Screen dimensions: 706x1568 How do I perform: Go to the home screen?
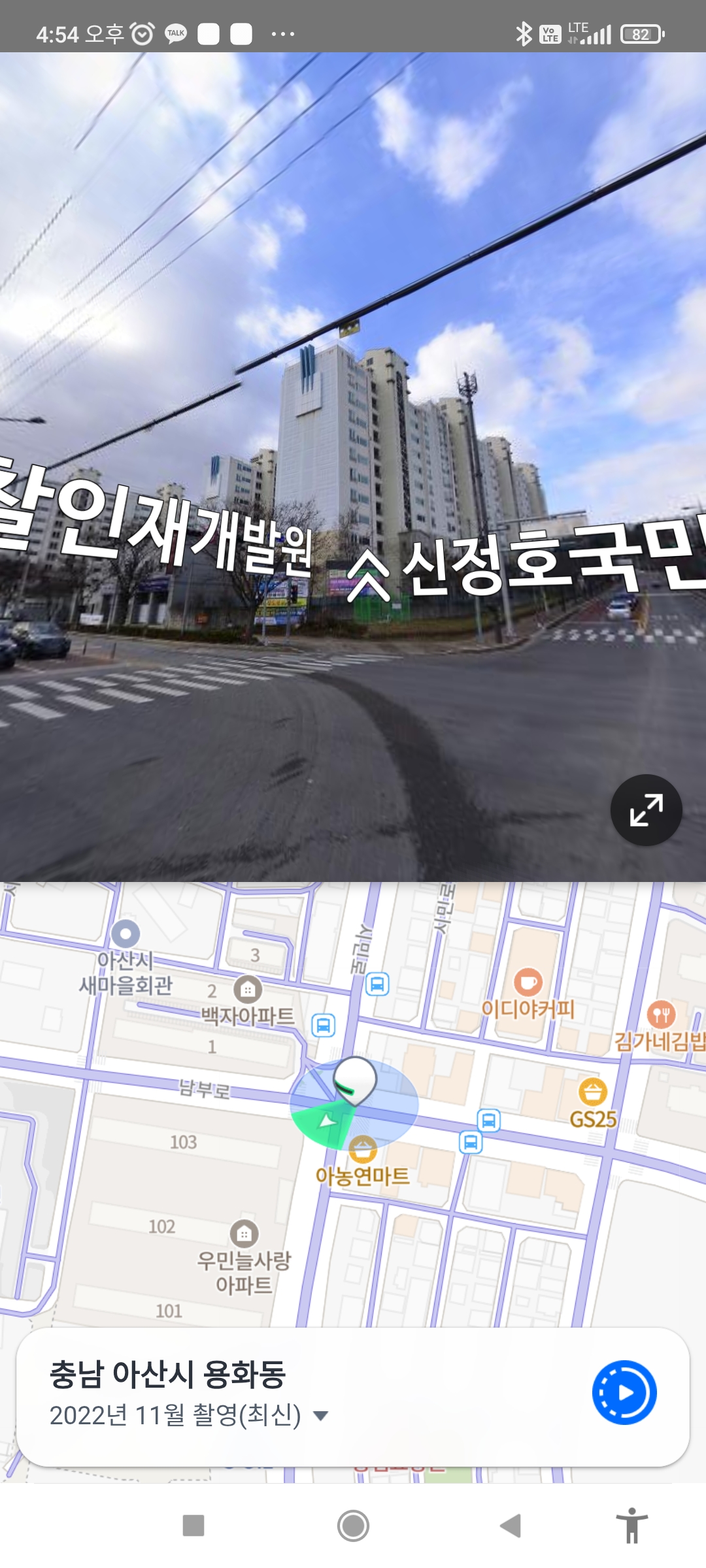pos(353,1526)
